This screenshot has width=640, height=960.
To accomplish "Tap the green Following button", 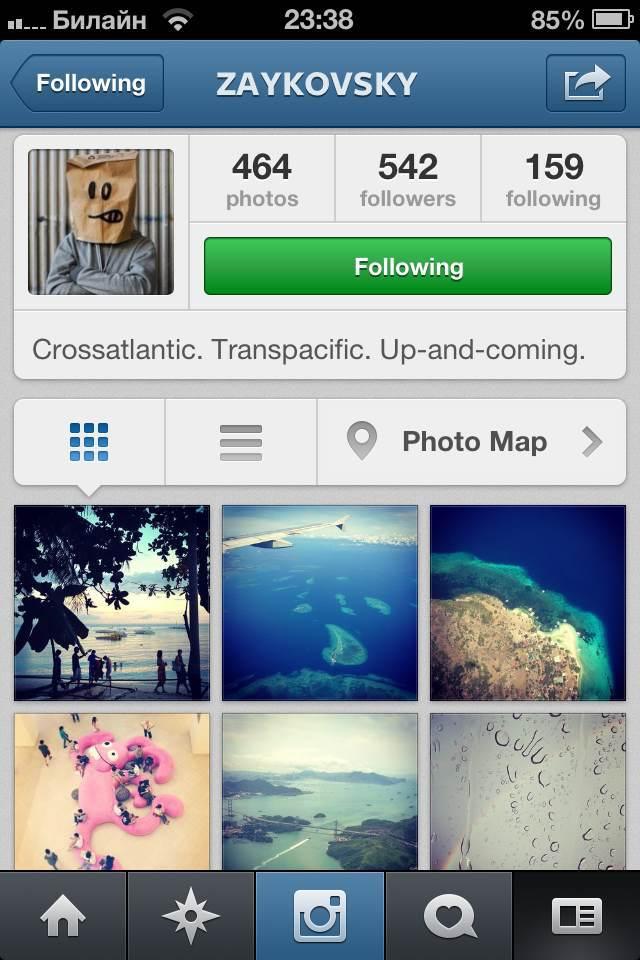I will tap(407, 267).
